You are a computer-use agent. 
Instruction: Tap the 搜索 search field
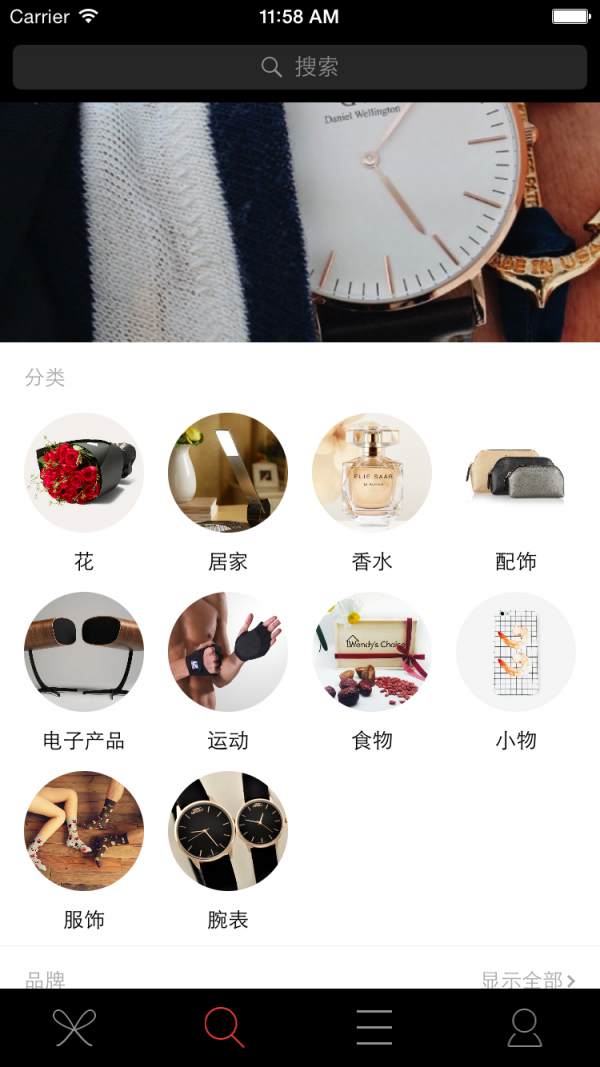(300, 67)
